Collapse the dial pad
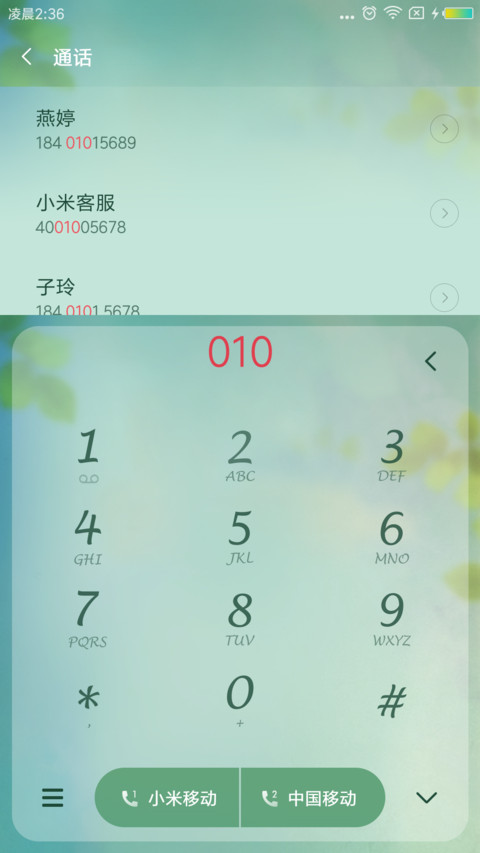 point(426,798)
